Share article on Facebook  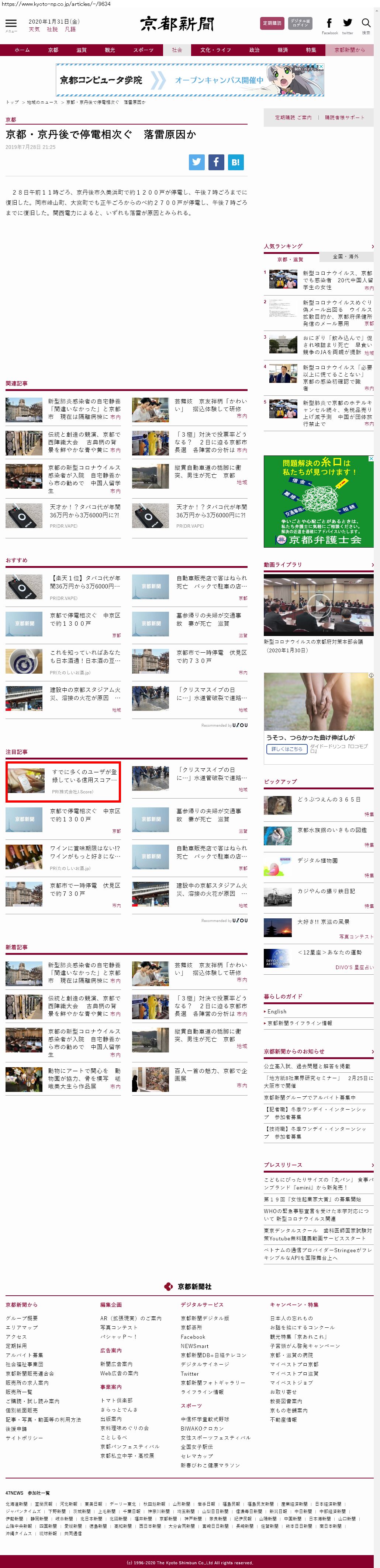[215, 162]
